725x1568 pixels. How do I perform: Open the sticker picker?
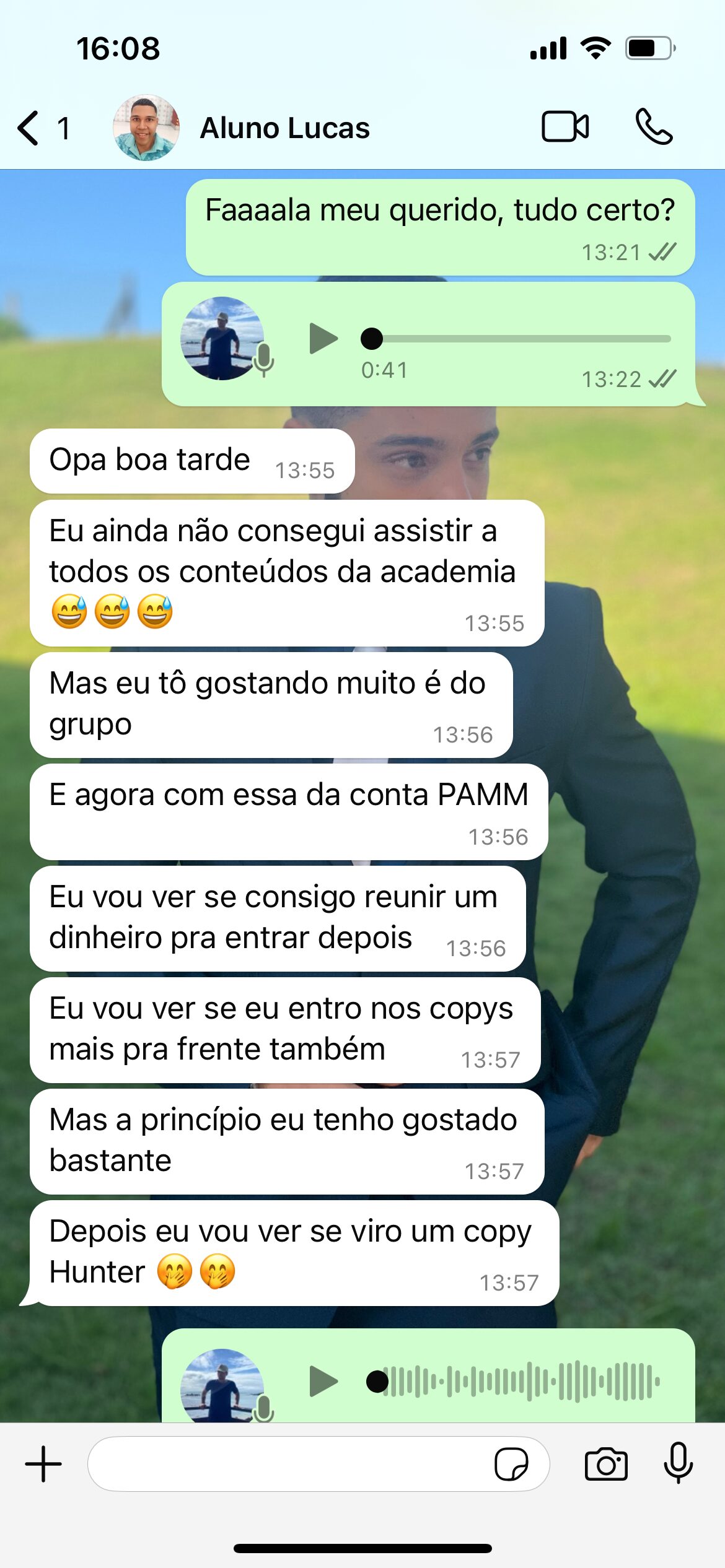[511, 1464]
